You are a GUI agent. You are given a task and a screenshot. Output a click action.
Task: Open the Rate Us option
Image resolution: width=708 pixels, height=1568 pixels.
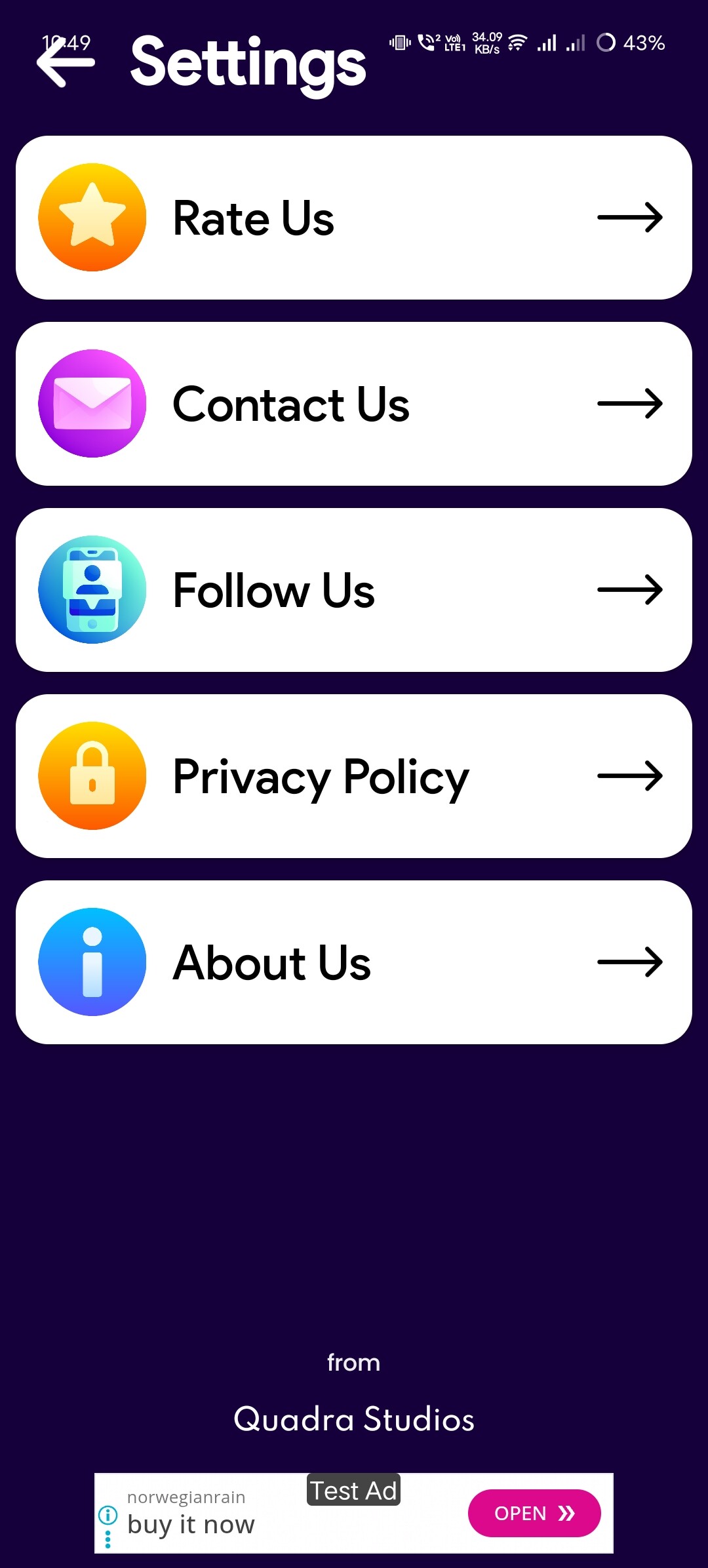pos(354,218)
